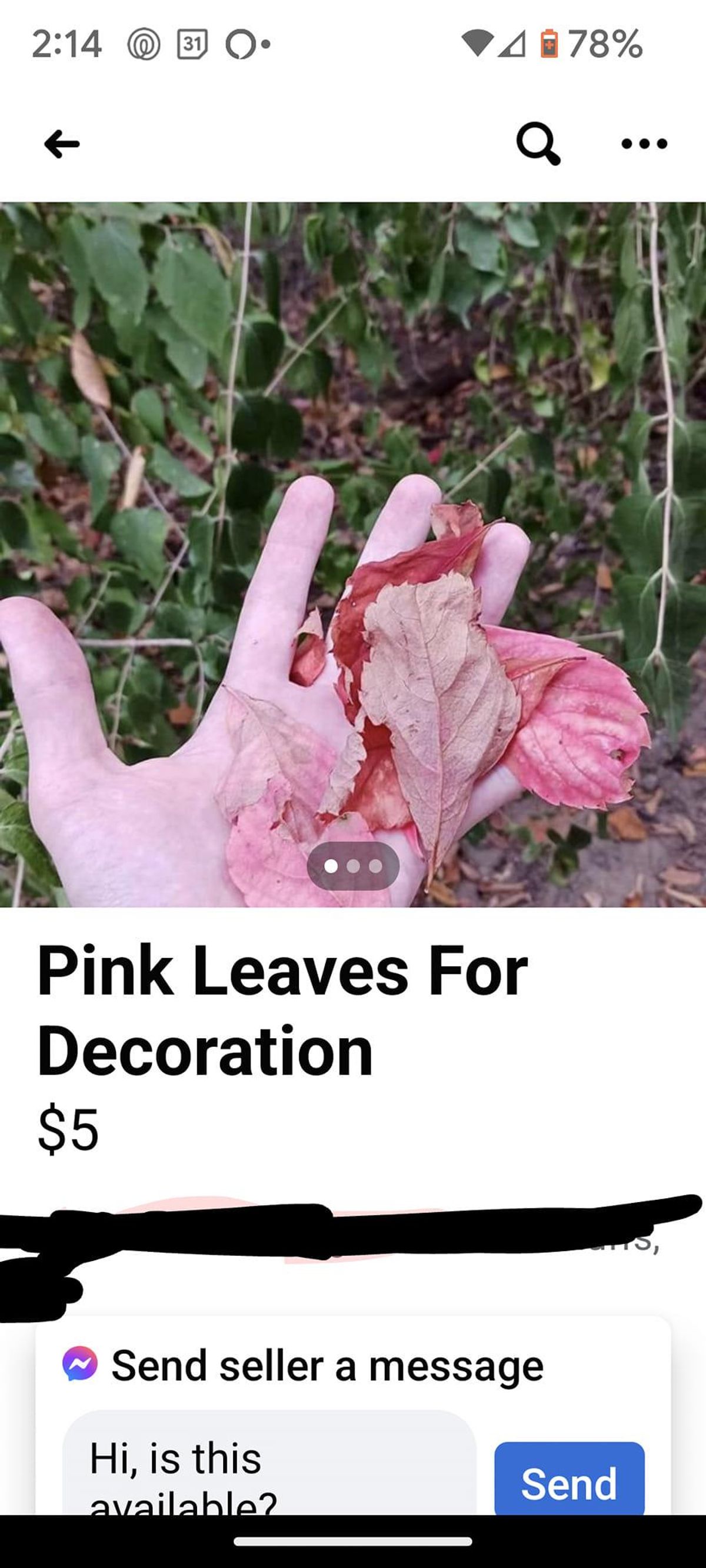The width and height of the screenshot is (706, 1568).
Task: Tap the photo carousel page dots
Action: click(354, 866)
